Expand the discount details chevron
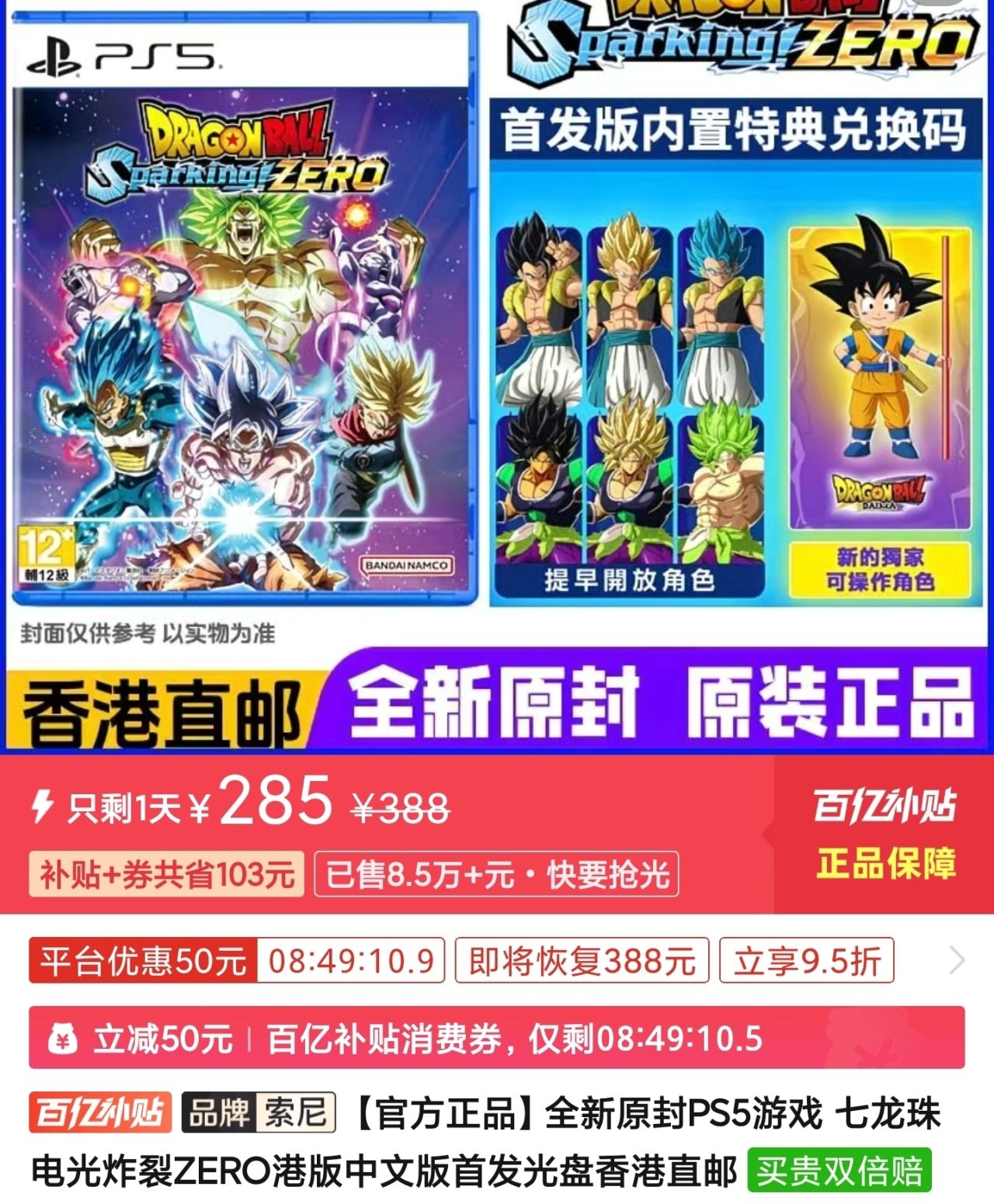The width and height of the screenshot is (994, 1204). [x=957, y=960]
